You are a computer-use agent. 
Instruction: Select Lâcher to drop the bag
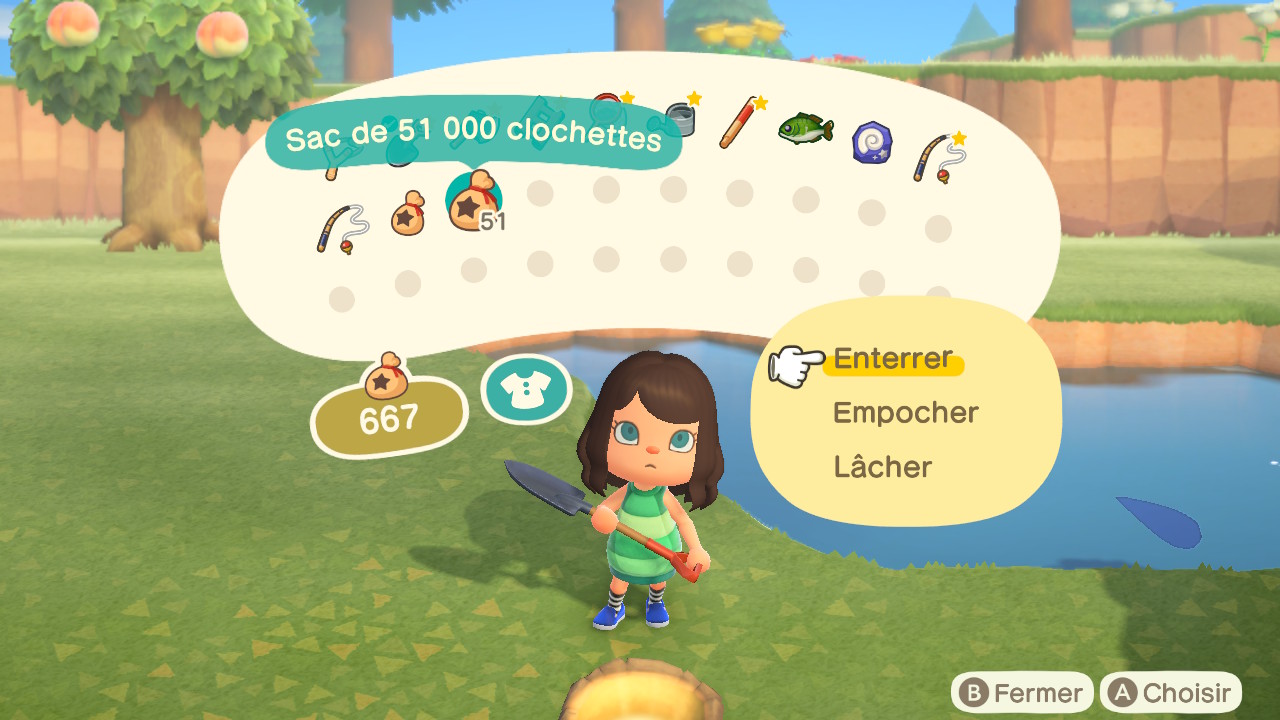[x=882, y=467]
